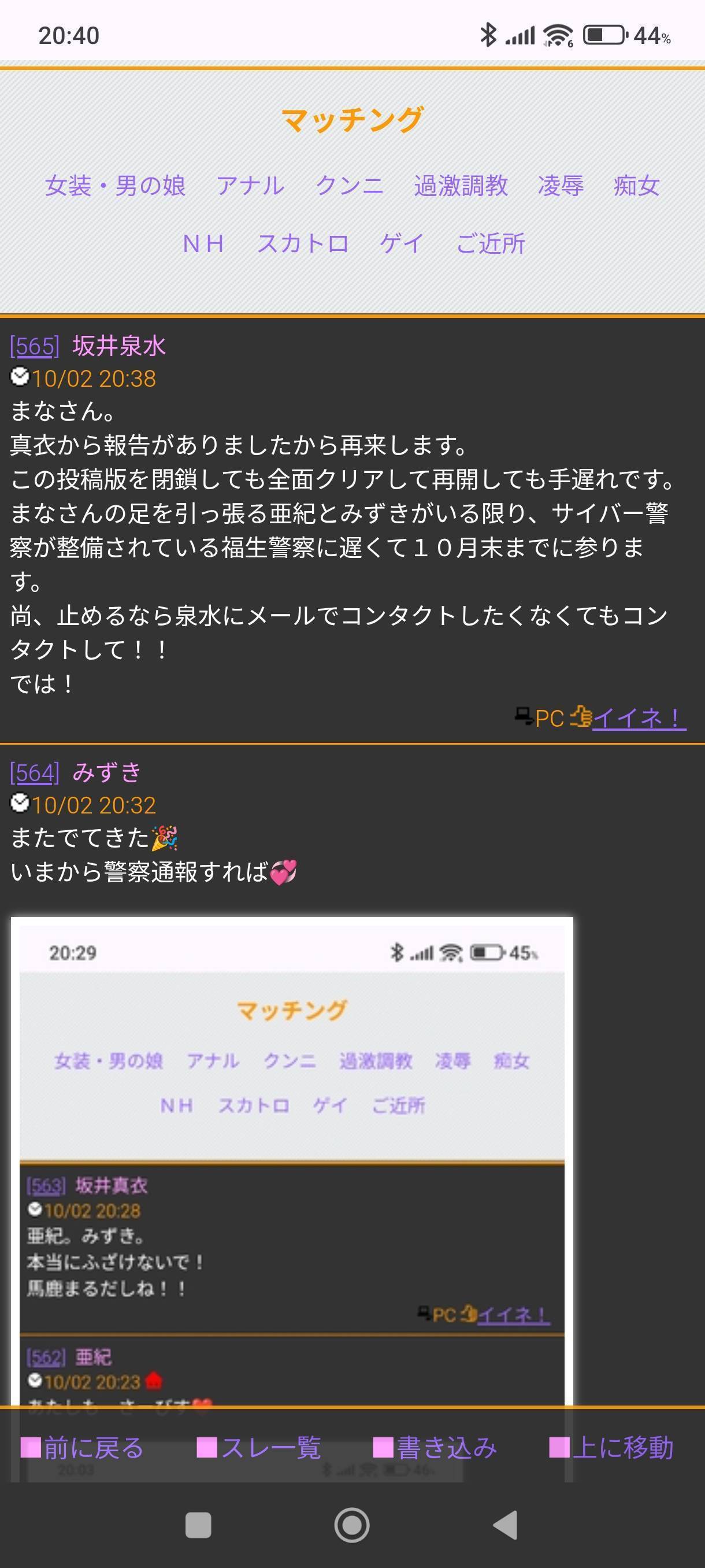Go to the アナル category
705x1568 pixels.
click(x=250, y=185)
